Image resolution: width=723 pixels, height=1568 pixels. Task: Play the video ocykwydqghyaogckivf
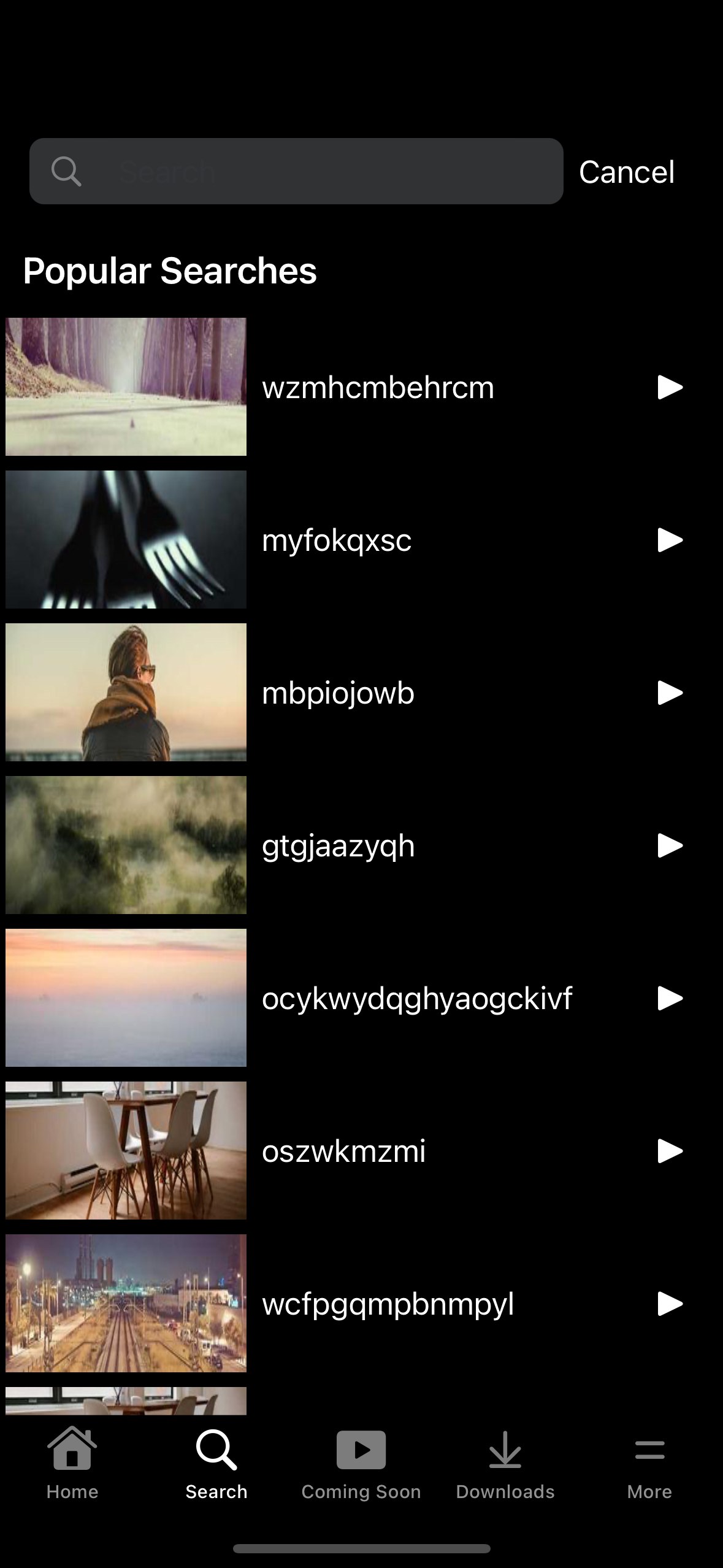tap(671, 997)
